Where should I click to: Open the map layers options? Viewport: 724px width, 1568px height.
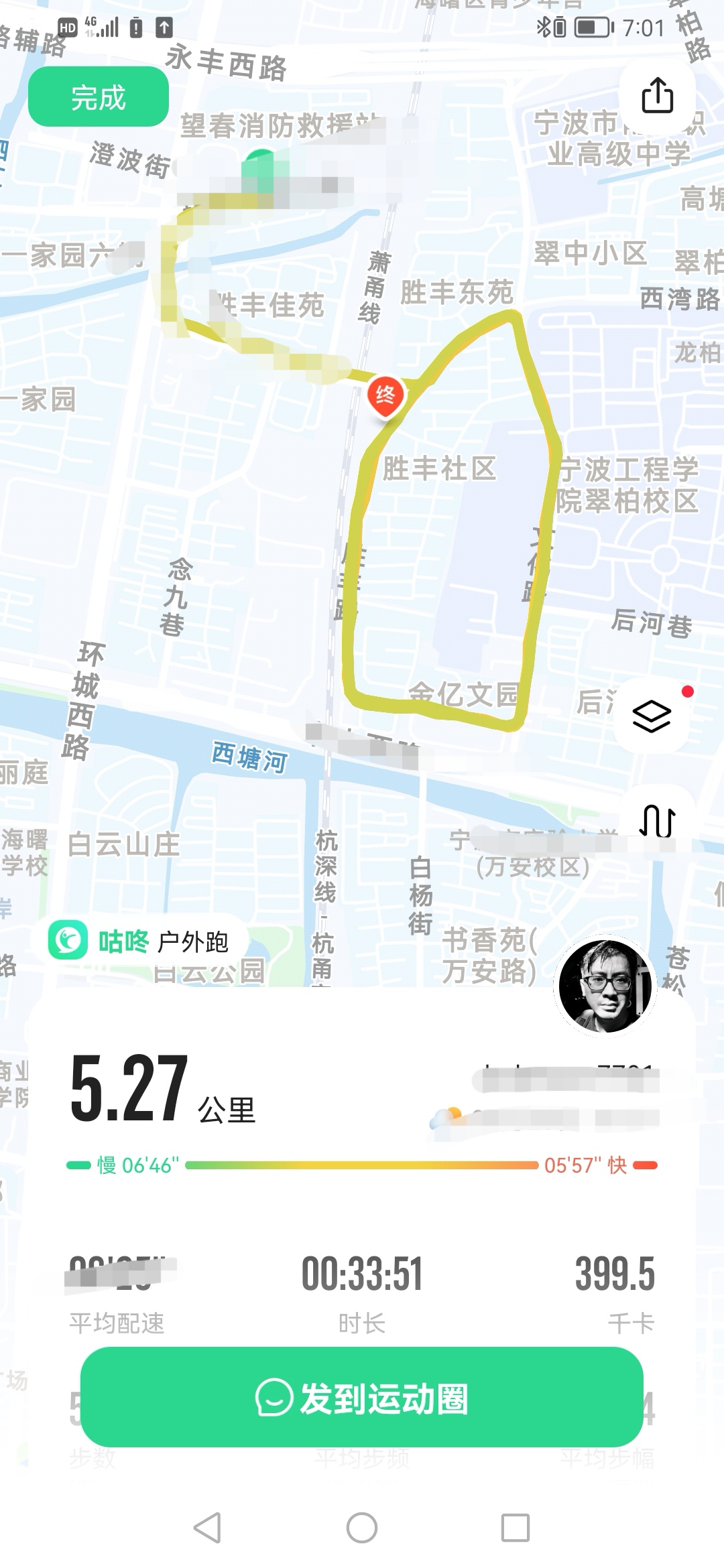(652, 716)
